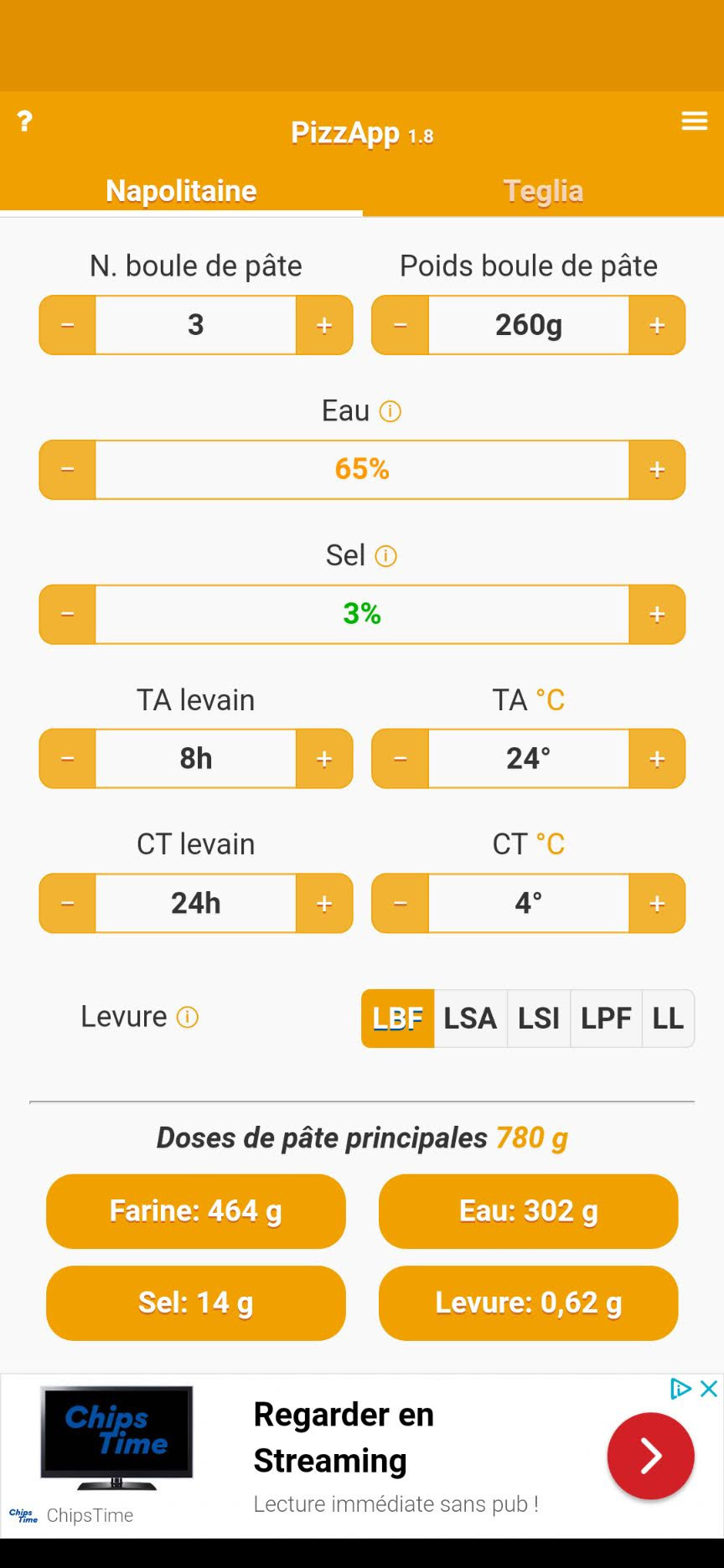
Task: Select LSA yeast type
Action: (x=470, y=1019)
